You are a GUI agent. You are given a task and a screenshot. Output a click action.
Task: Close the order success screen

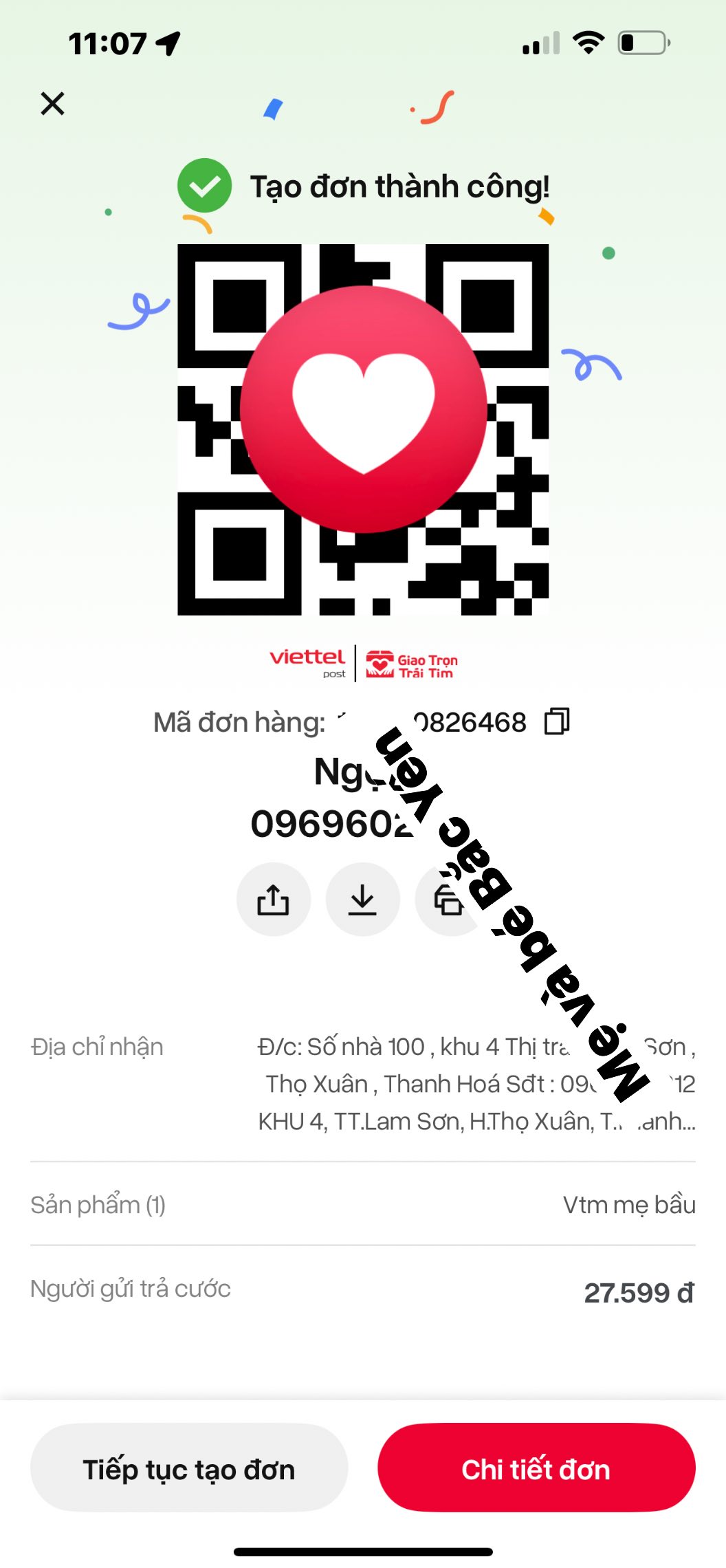pos(52,104)
